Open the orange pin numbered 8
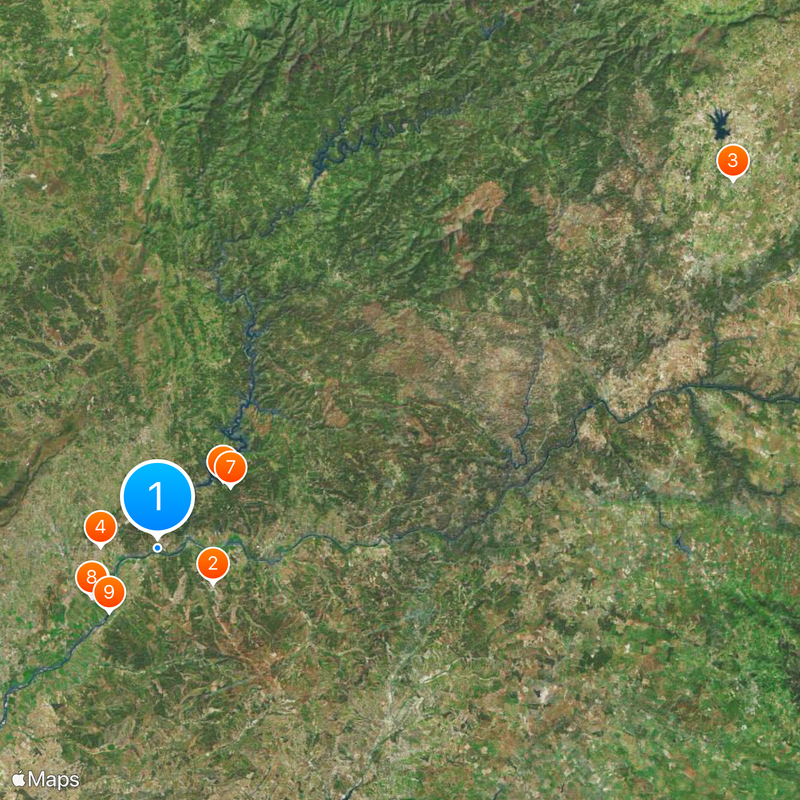800x800 pixels. coord(89,576)
